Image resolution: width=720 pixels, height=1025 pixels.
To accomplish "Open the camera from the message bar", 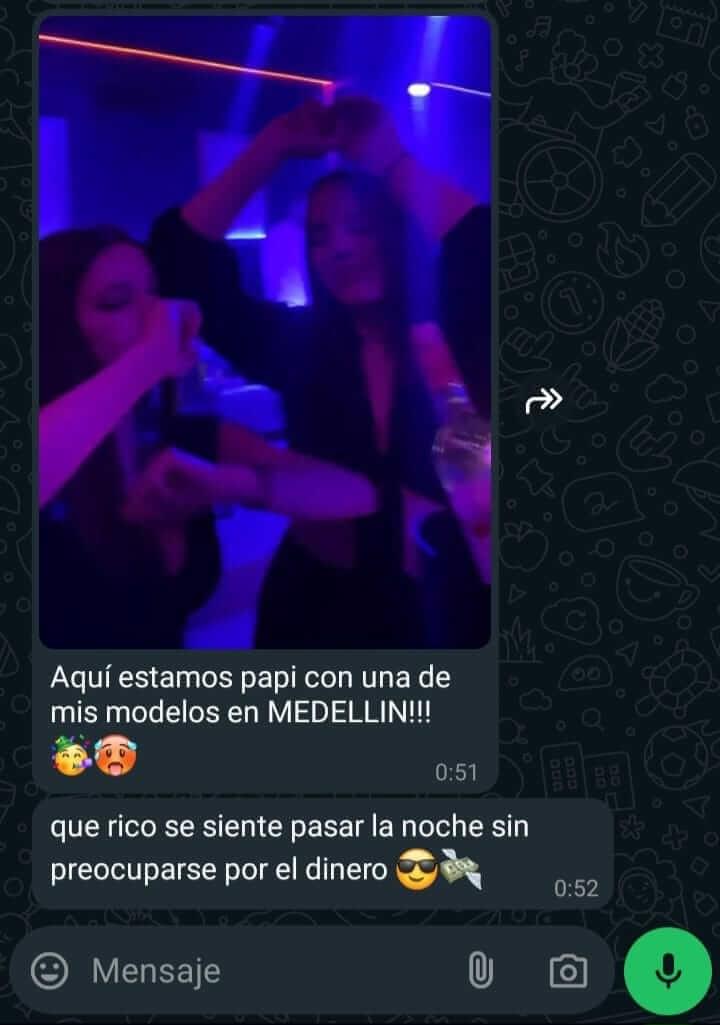I will click(x=568, y=970).
